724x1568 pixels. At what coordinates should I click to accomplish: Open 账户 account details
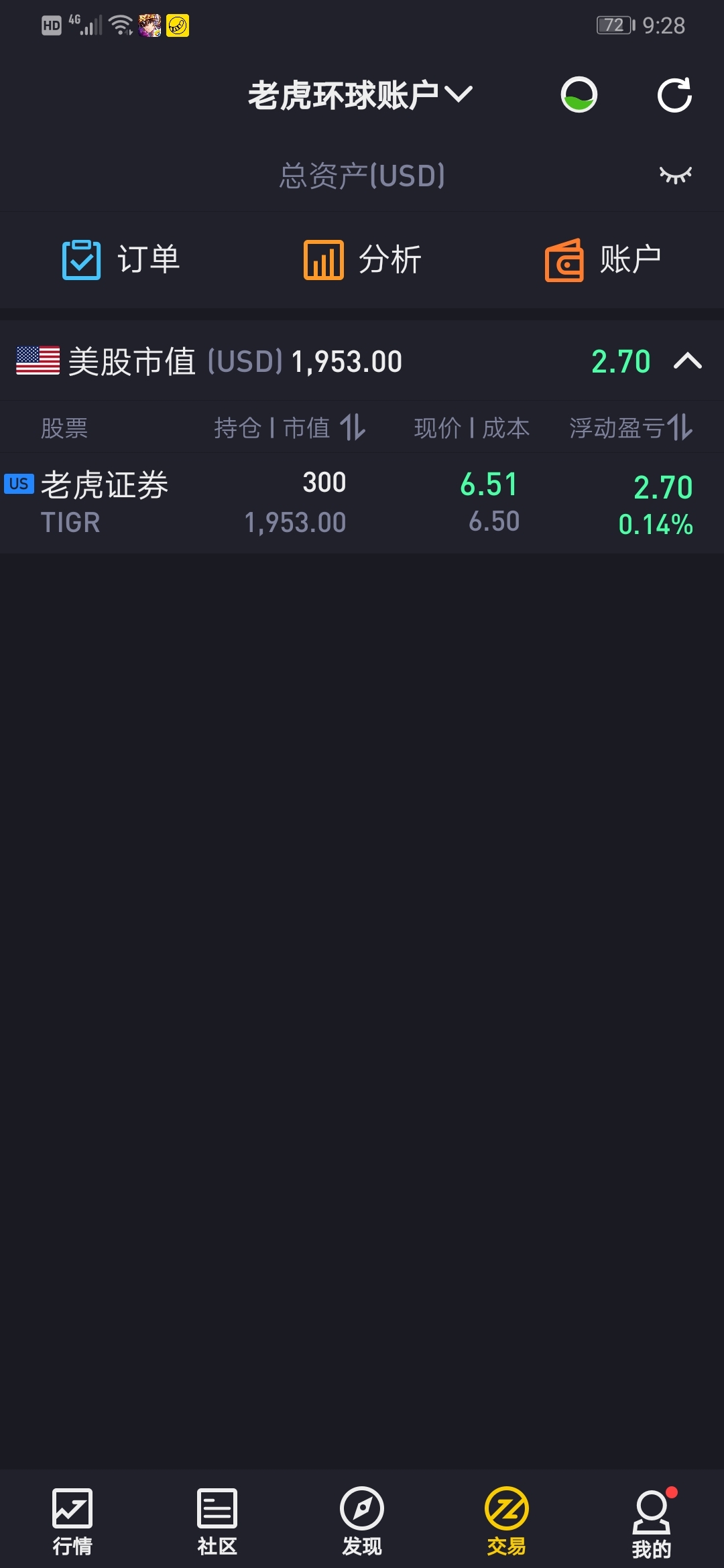pos(603,260)
